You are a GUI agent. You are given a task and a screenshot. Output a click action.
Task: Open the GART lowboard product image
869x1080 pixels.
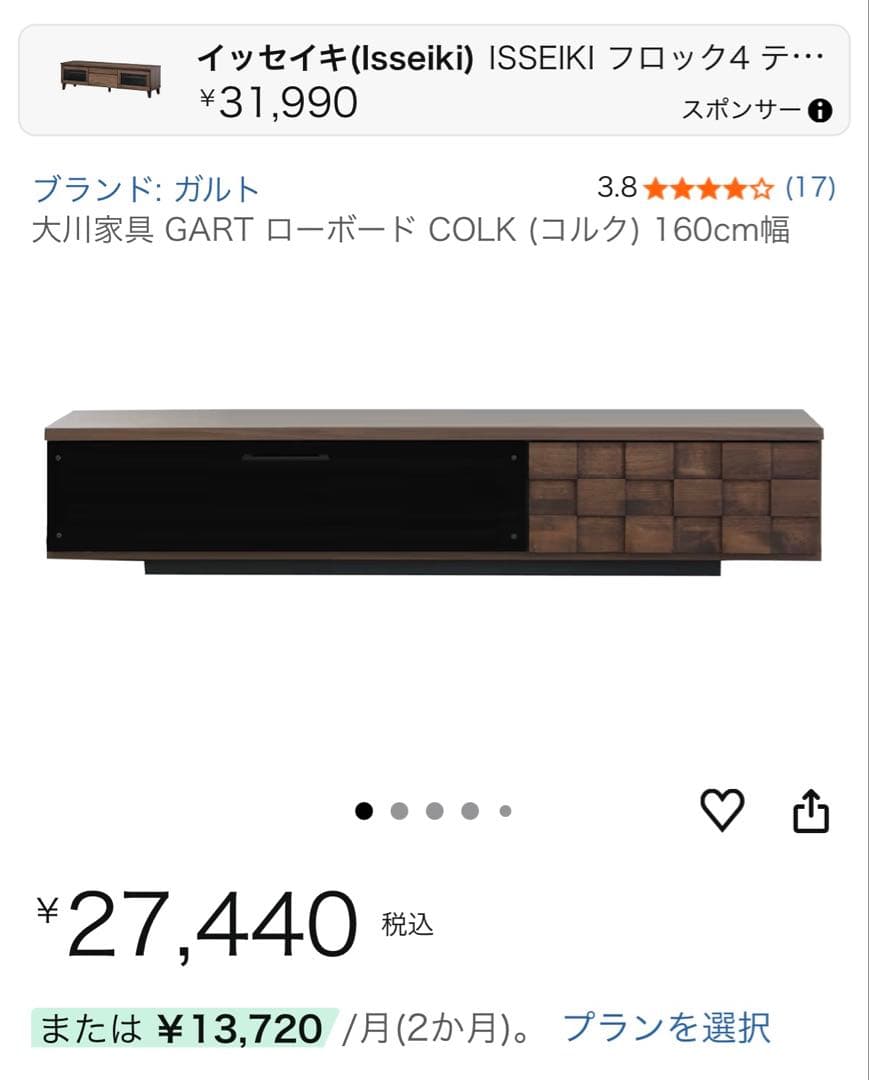[x=434, y=490]
